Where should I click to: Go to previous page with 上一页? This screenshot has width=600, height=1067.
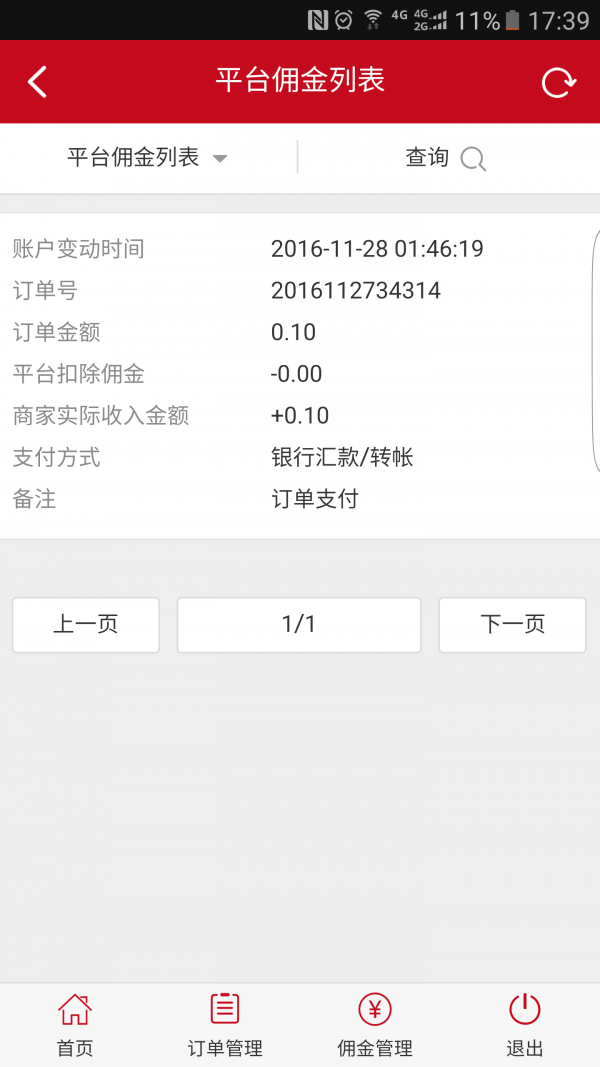click(x=86, y=625)
